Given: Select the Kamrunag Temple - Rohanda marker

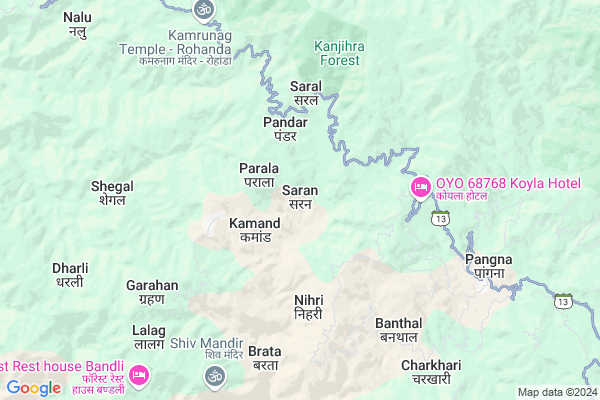Looking at the screenshot, I should click(205, 10).
